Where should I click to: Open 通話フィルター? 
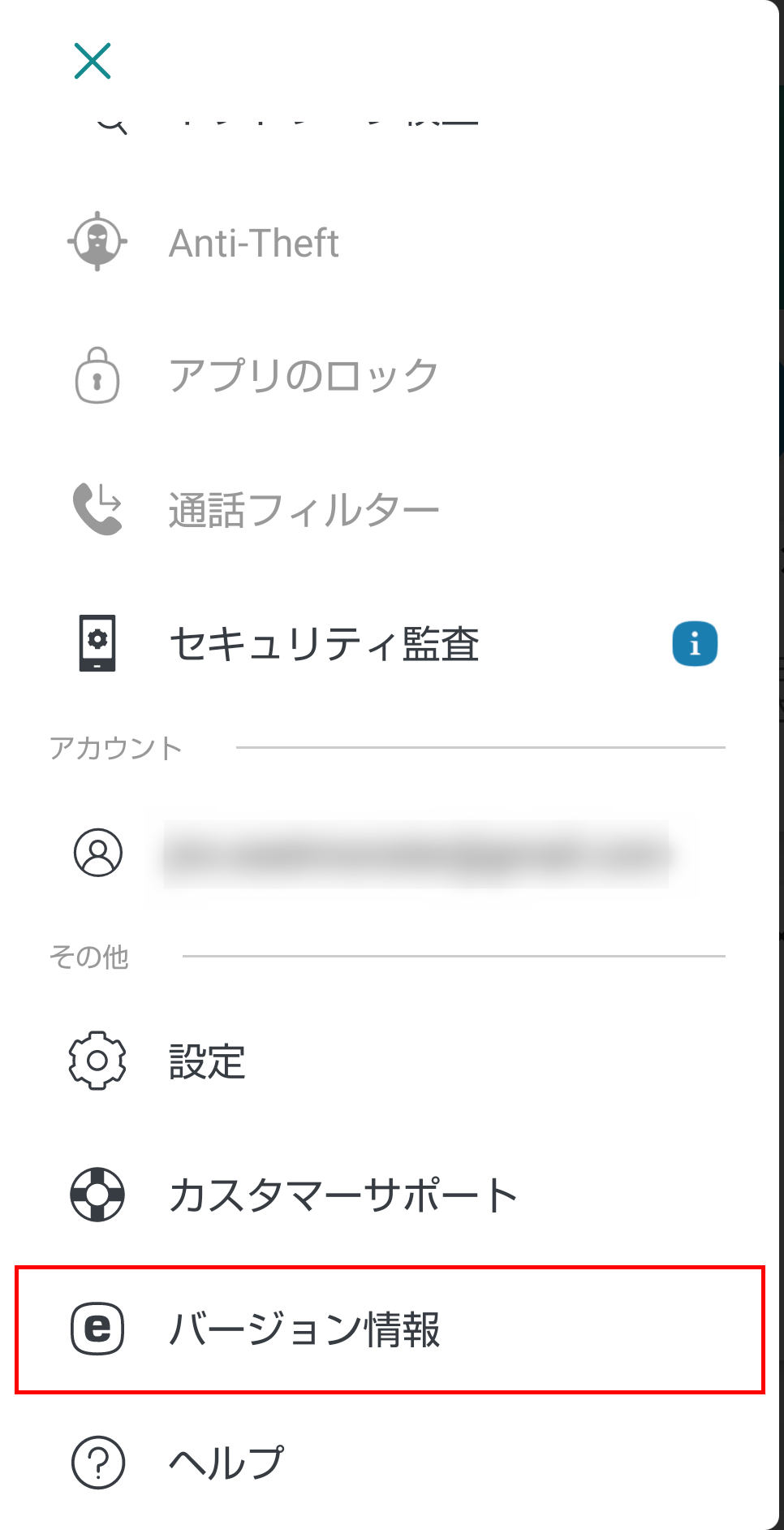[x=390, y=510]
